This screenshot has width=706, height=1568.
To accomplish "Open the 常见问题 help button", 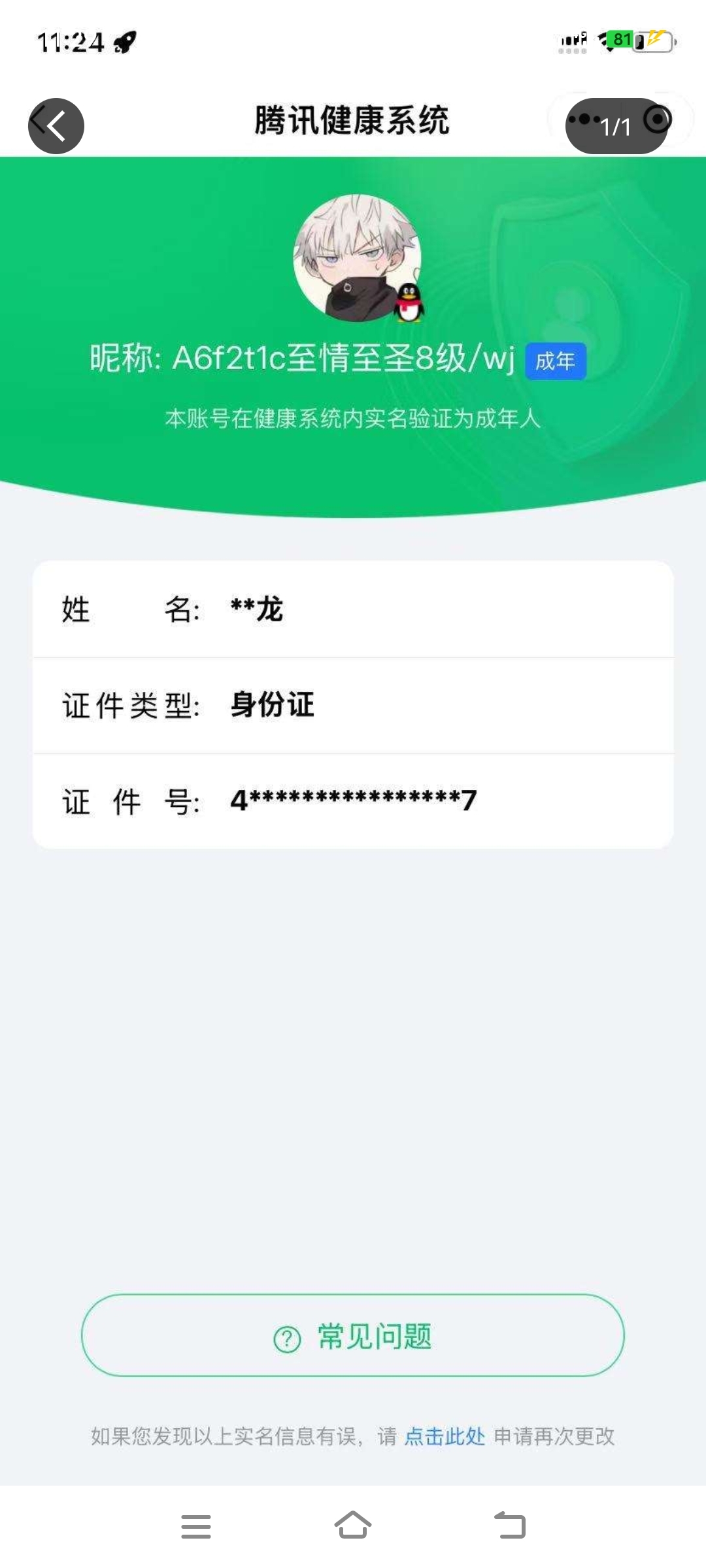I will (x=353, y=1336).
